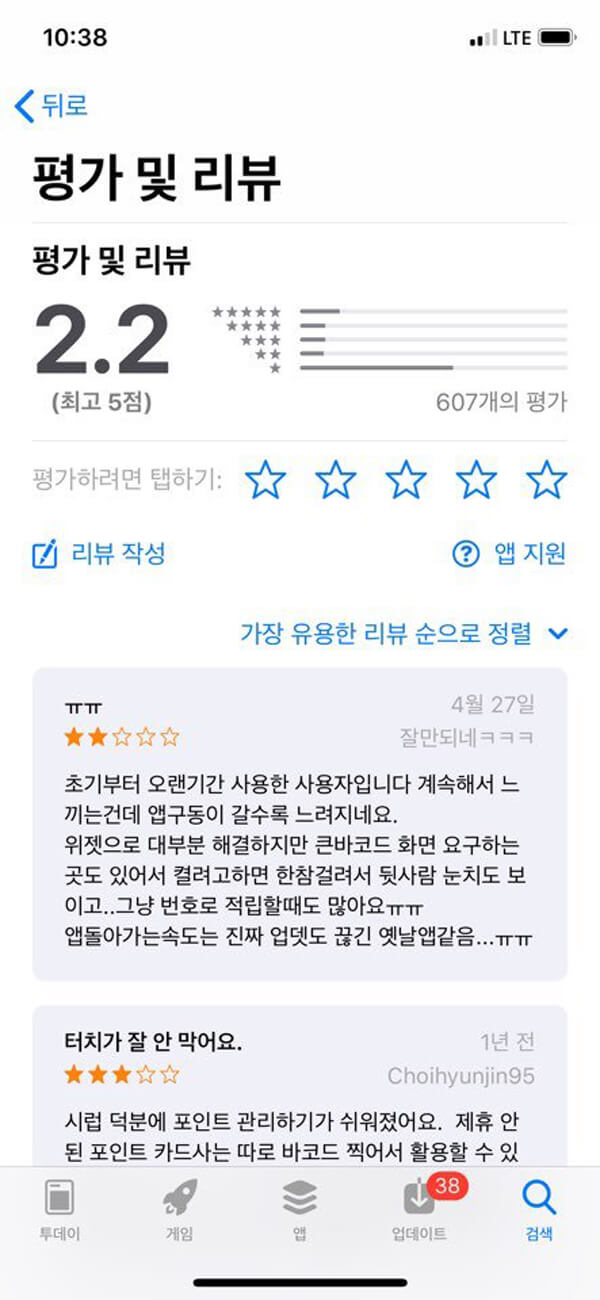Open the review by Choihyunjin95

(x=300, y=1090)
